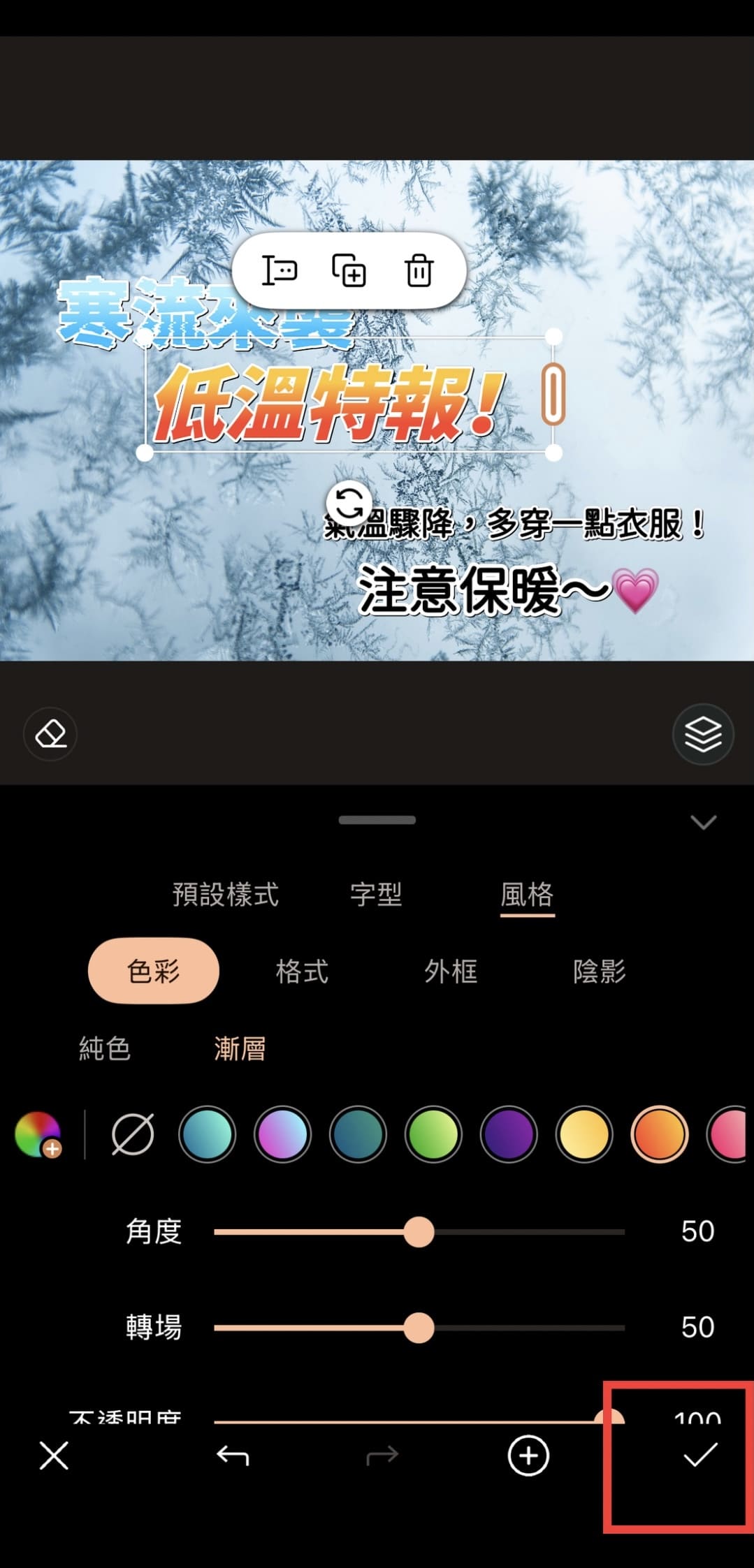
Task: Open the custom color wheel picker
Action: coord(38,1135)
